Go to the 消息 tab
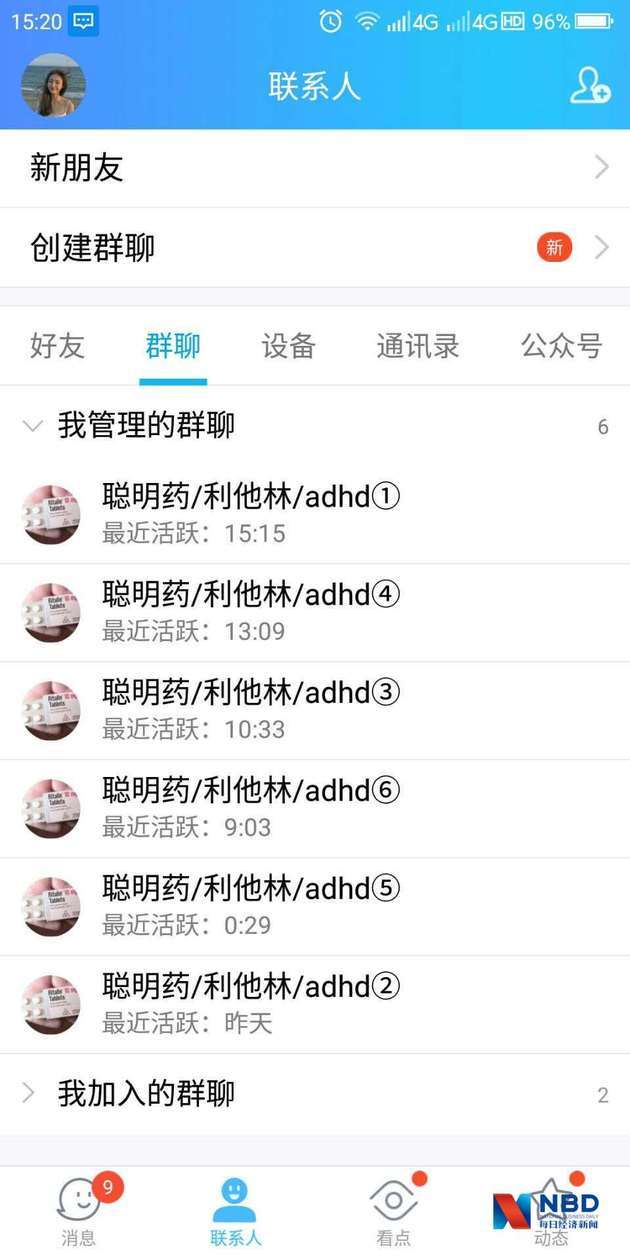The height and width of the screenshot is (1260, 630). [x=79, y=1212]
